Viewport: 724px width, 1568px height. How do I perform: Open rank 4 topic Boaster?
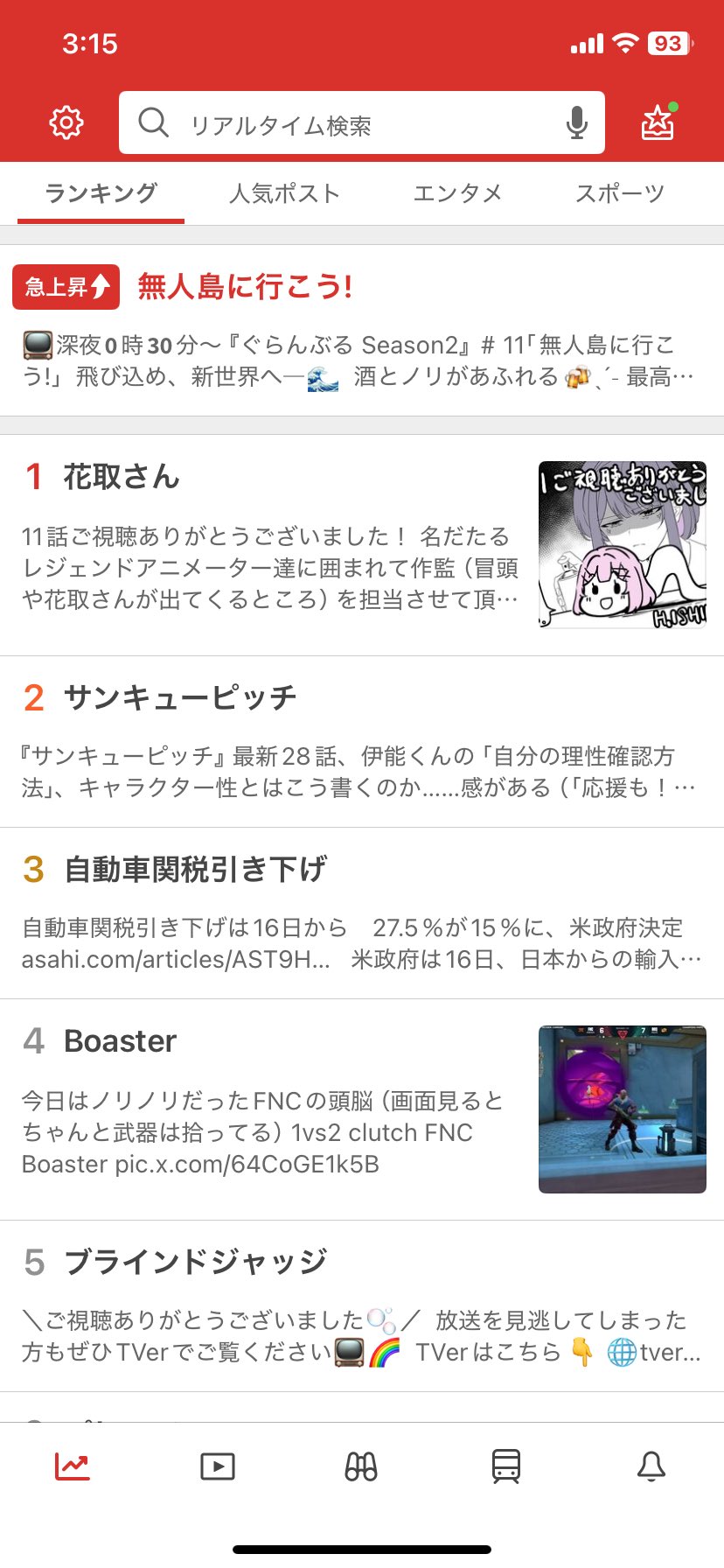pos(362,1109)
